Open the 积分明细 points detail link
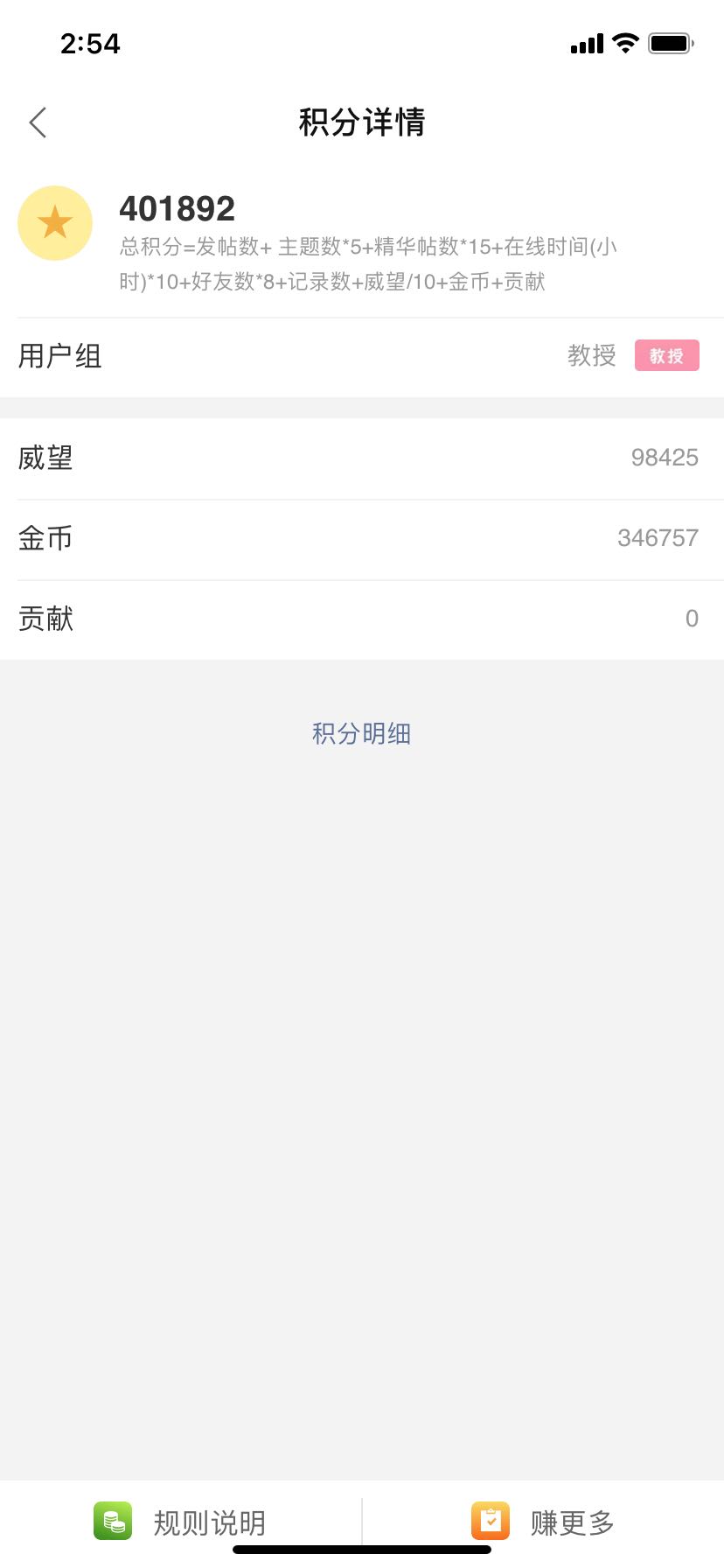Viewport: 724px width, 1568px height. (x=361, y=733)
